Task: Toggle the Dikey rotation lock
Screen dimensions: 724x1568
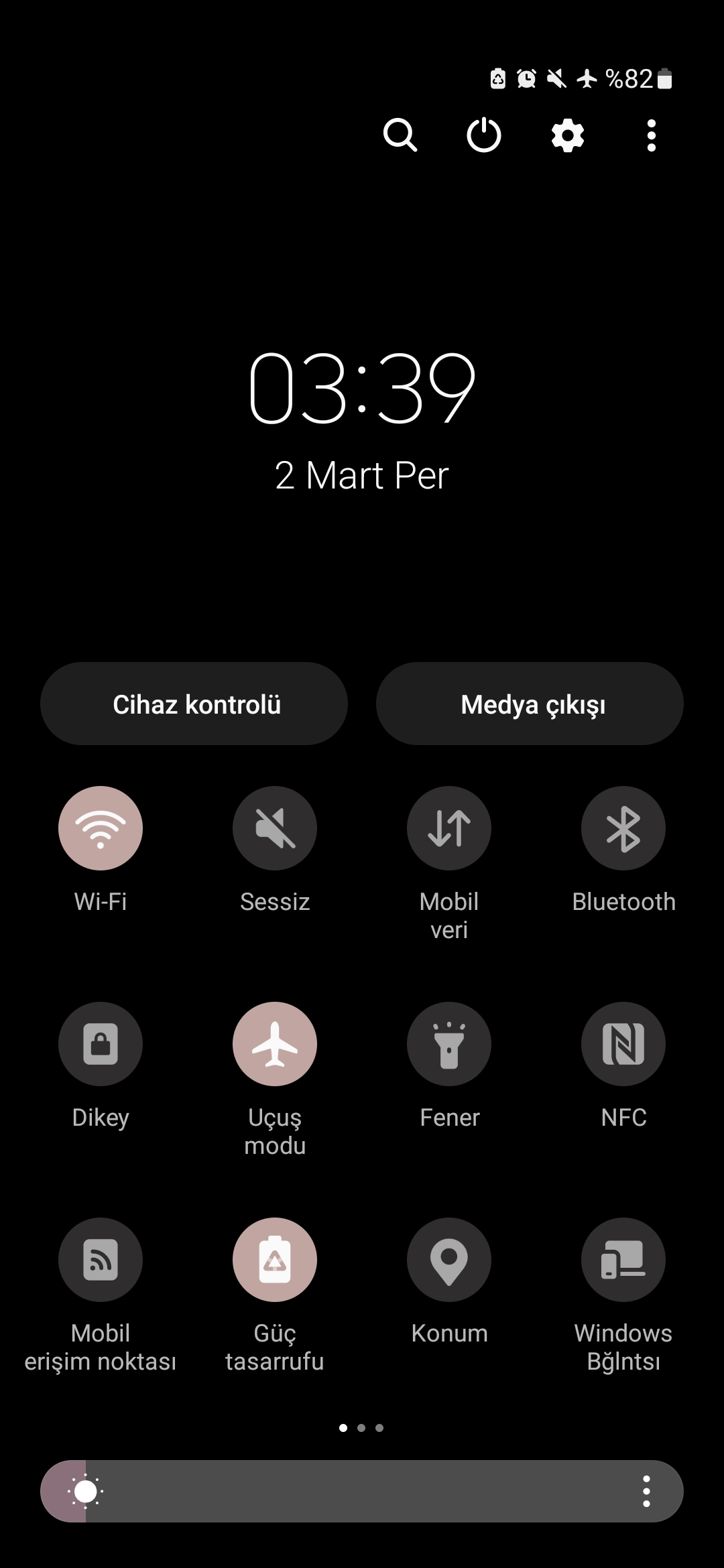Action: tap(101, 1044)
